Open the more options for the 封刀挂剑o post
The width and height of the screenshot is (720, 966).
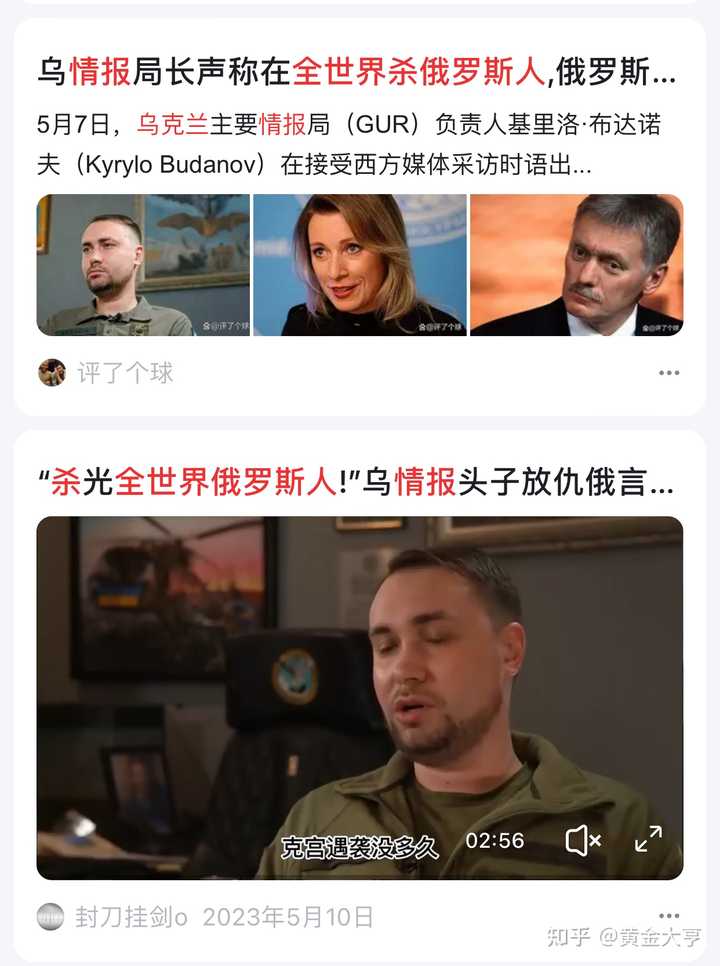[x=669, y=915]
